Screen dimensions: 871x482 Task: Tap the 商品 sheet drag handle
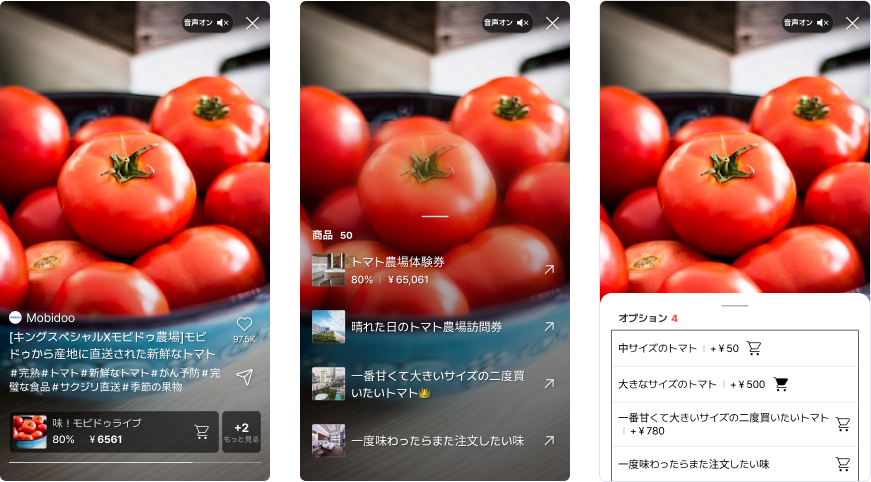pyautogui.click(x=435, y=216)
